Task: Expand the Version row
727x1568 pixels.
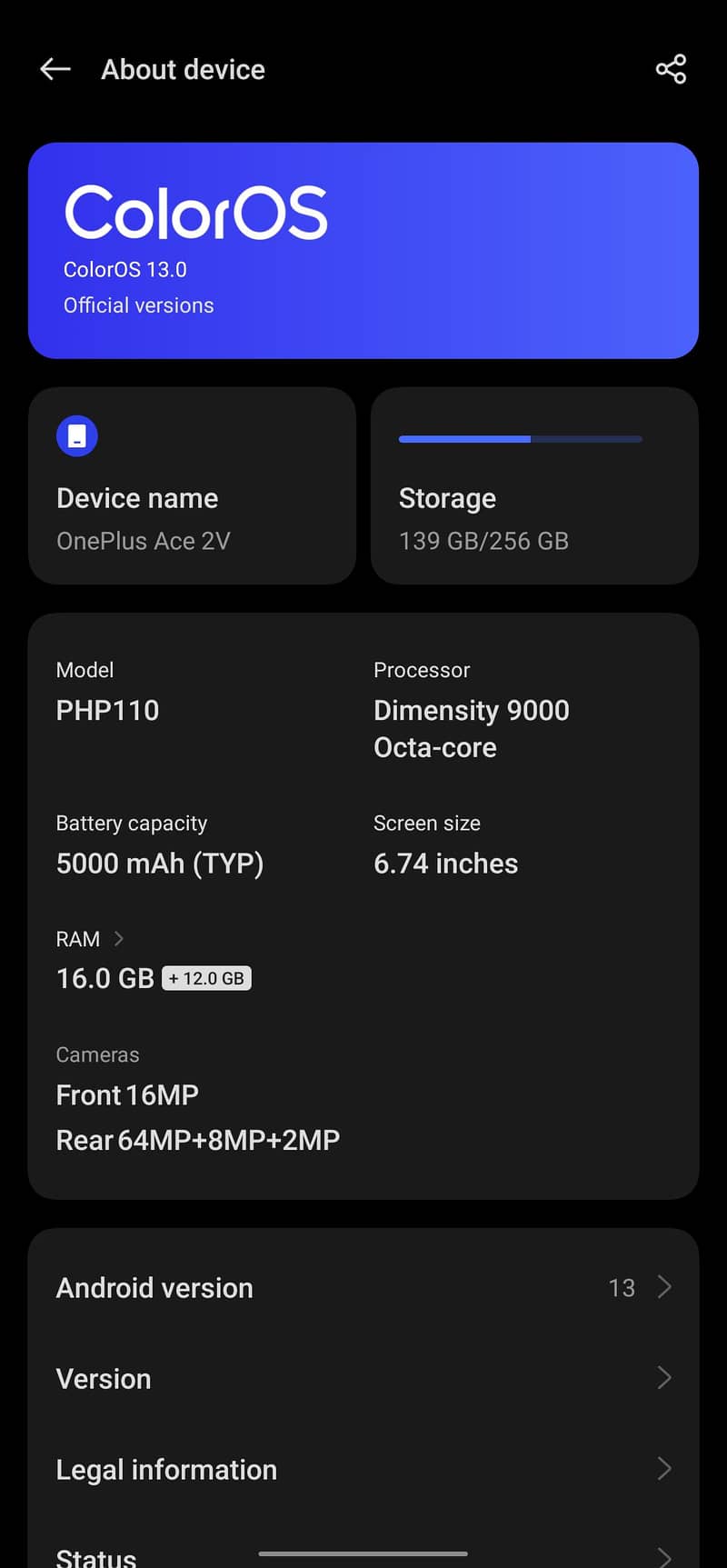Action: 363,1378
